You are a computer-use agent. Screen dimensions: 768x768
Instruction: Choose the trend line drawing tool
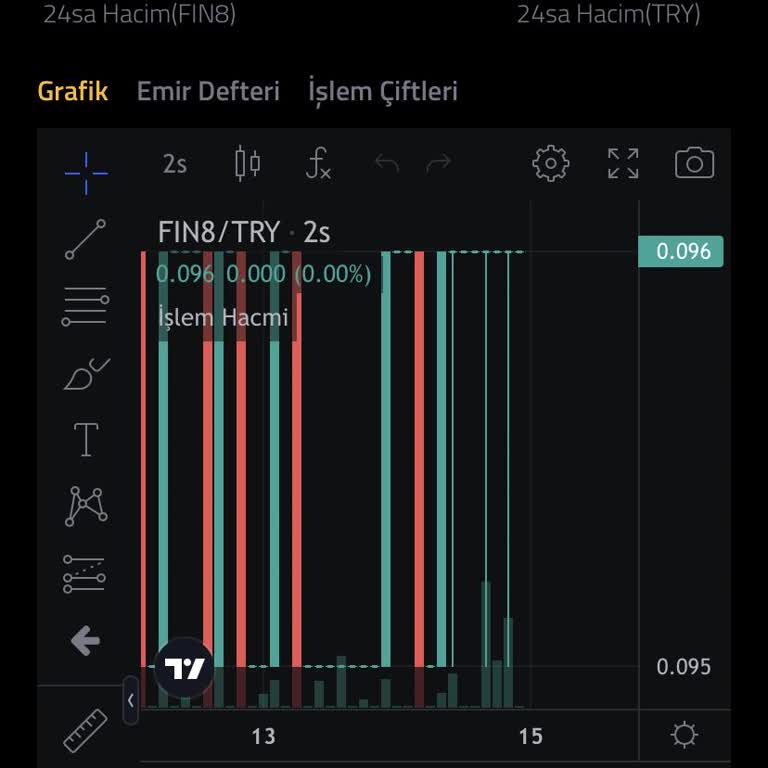[86, 240]
